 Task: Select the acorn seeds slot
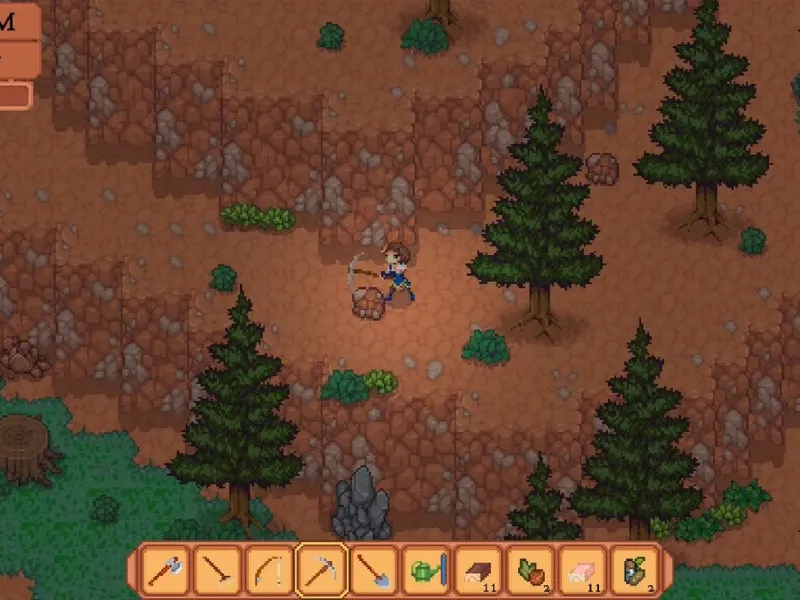[530, 571]
